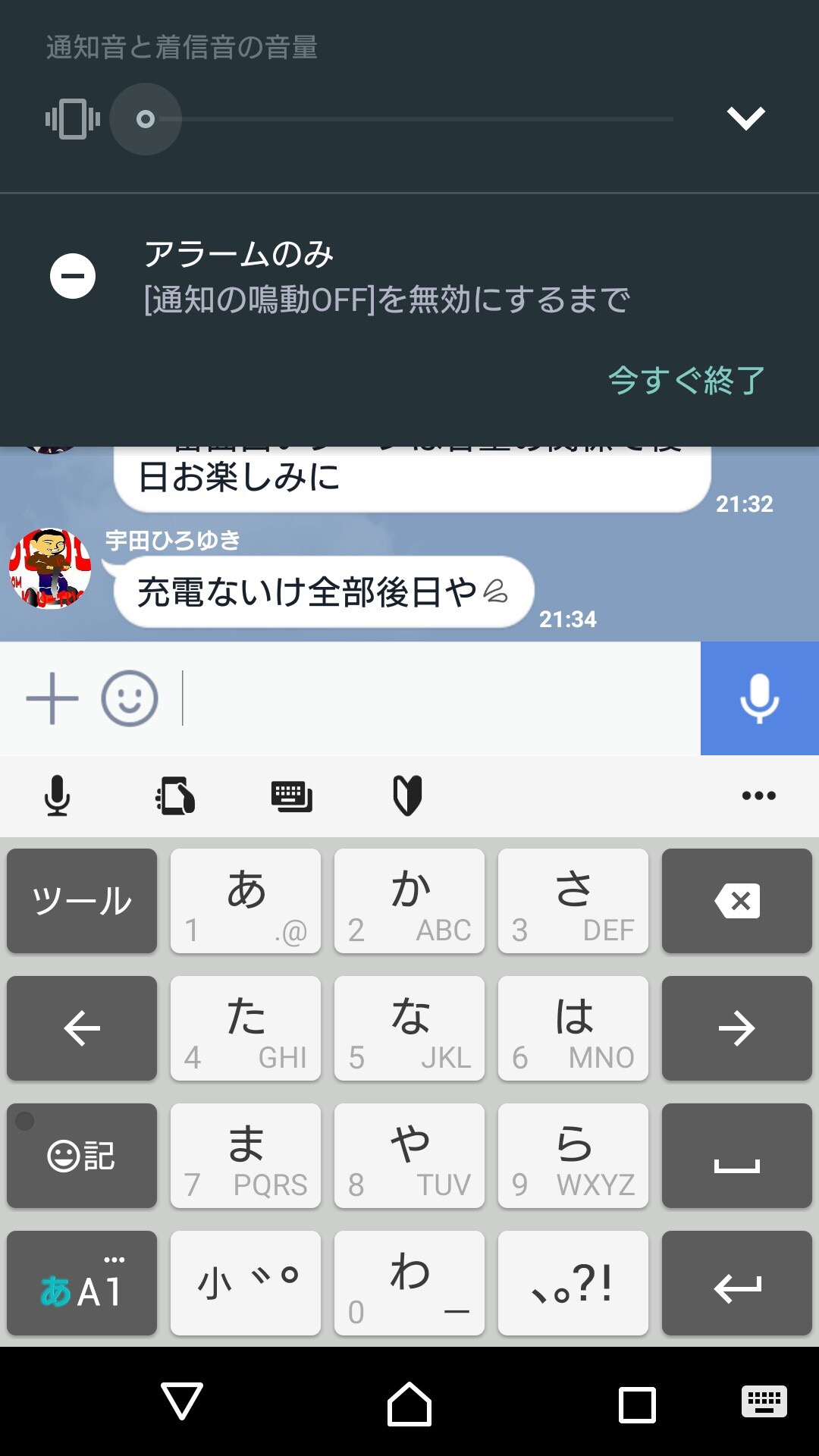Delete a character with the backspace key
This screenshot has height=1456, width=819.
(x=736, y=901)
